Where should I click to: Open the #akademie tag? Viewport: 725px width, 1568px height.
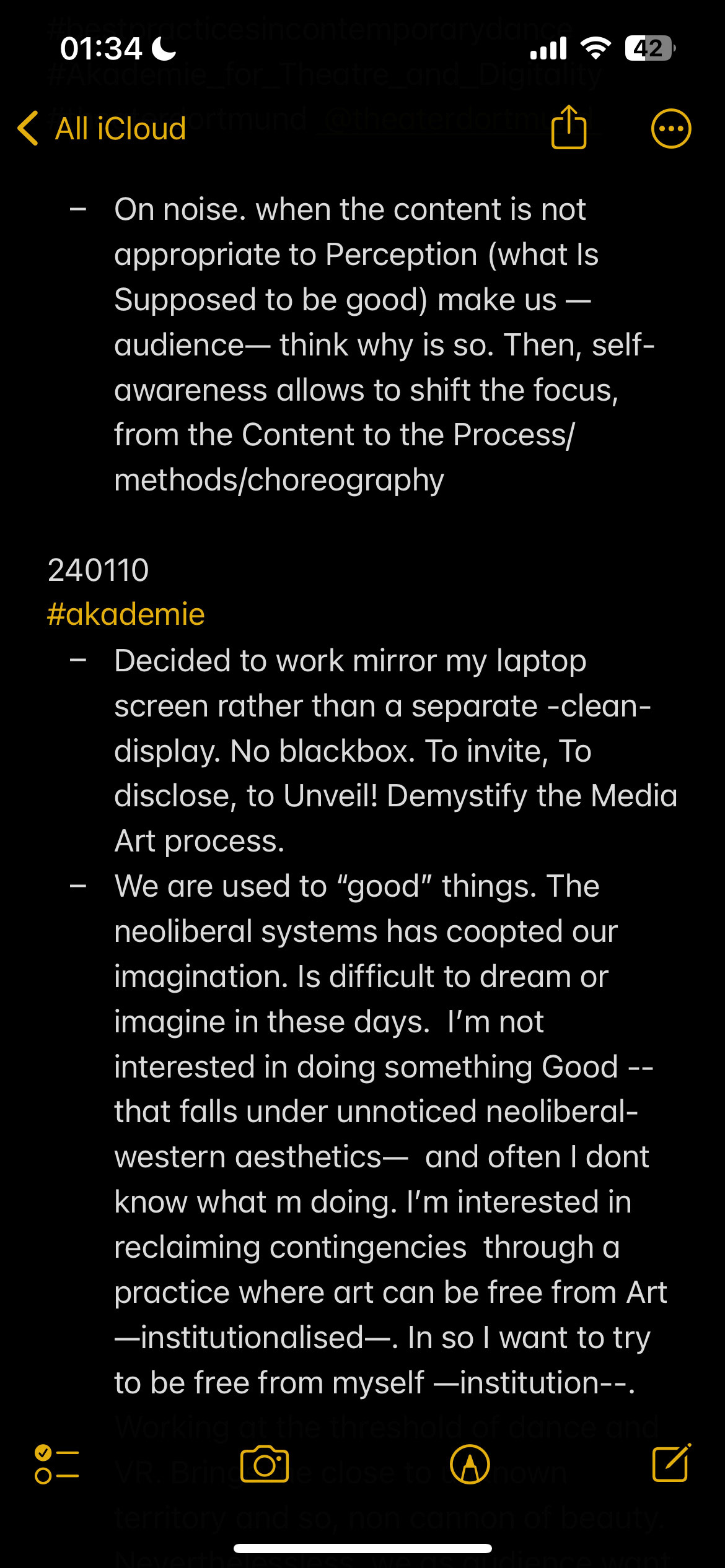(126, 614)
